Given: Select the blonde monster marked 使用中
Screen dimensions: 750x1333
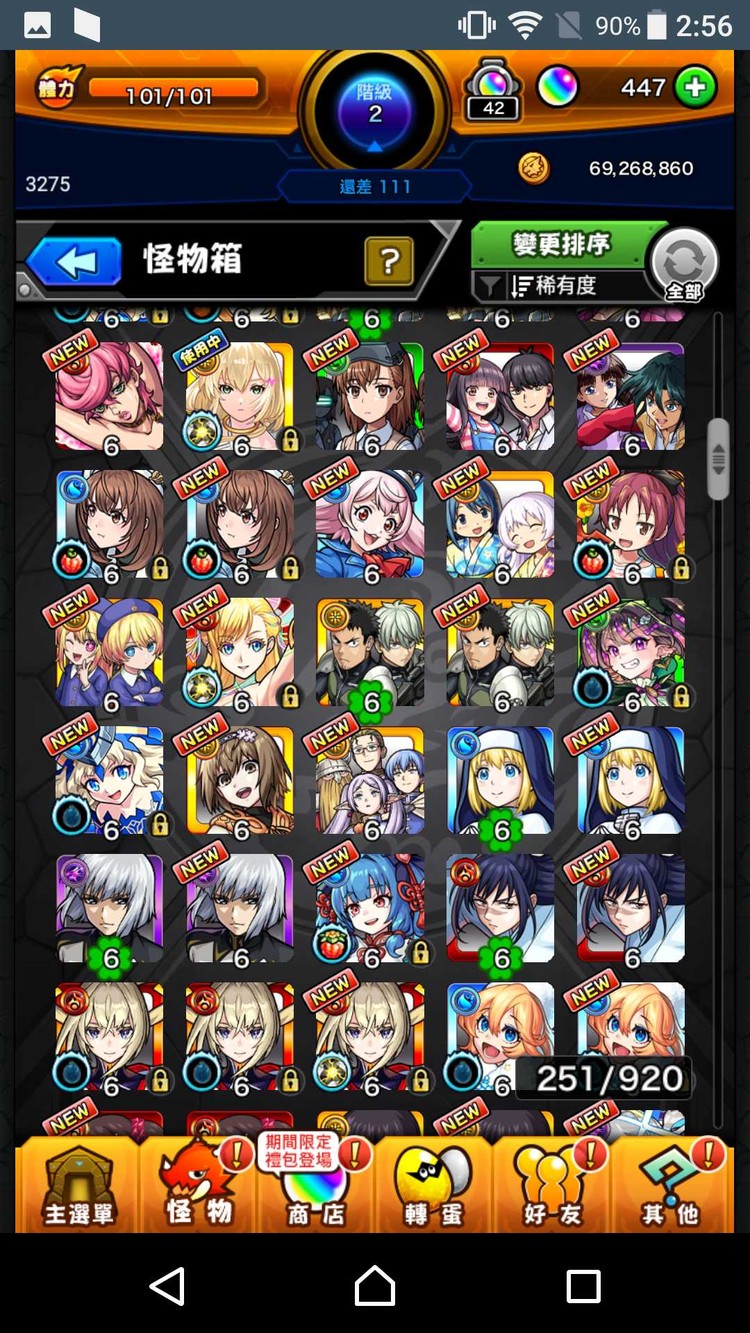Looking at the screenshot, I should [x=241, y=397].
